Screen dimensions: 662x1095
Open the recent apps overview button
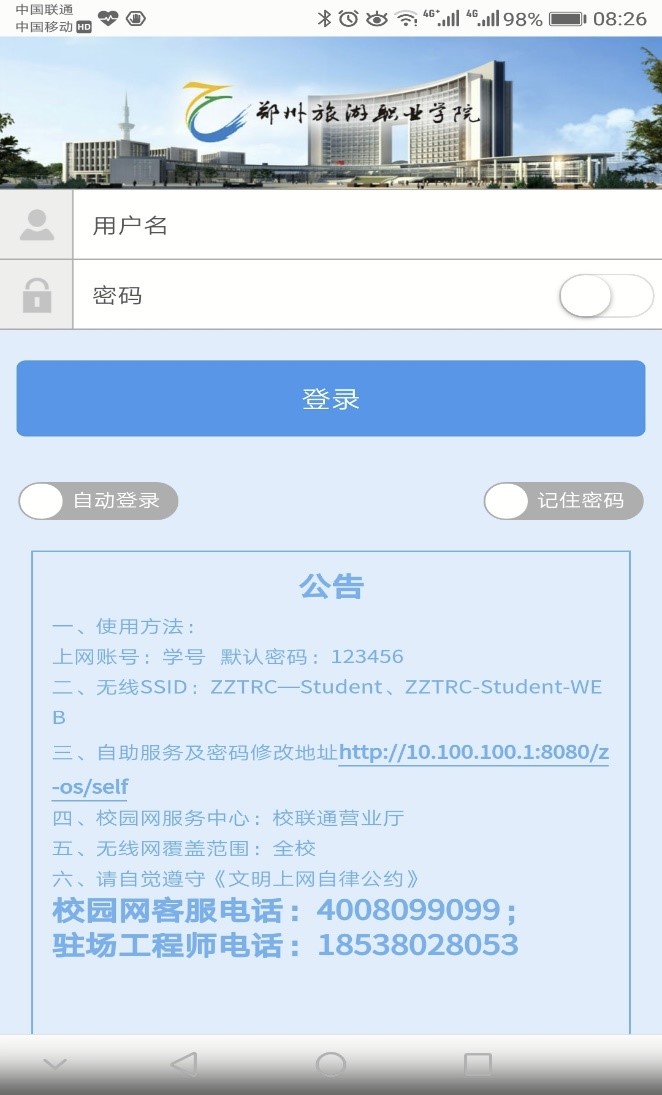tap(478, 1064)
